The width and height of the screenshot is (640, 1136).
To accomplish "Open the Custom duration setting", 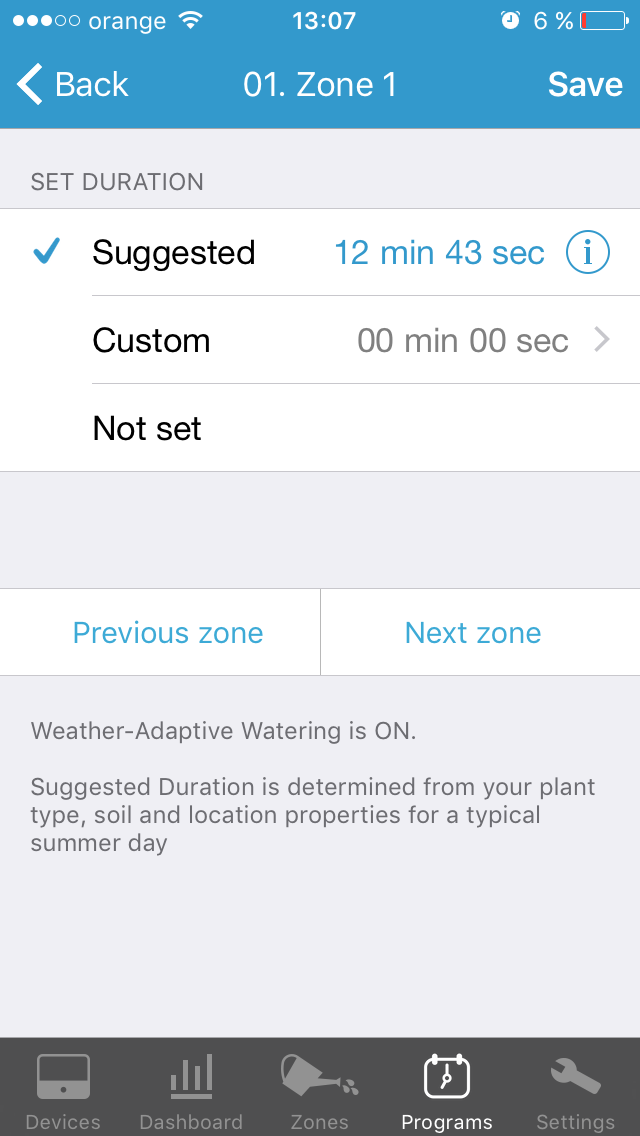I will pos(320,340).
